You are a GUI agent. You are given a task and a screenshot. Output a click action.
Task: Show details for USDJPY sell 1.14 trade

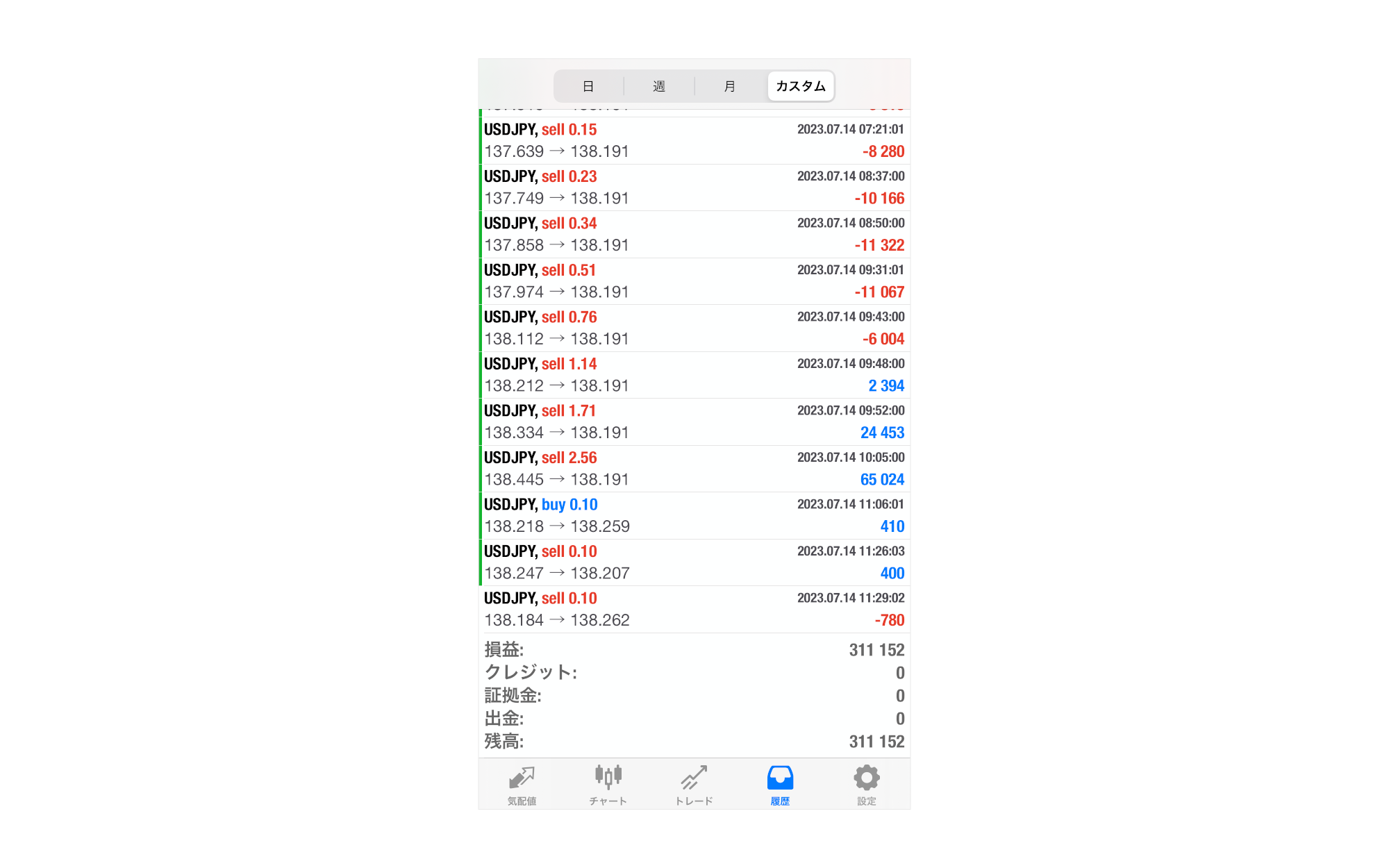(x=694, y=375)
